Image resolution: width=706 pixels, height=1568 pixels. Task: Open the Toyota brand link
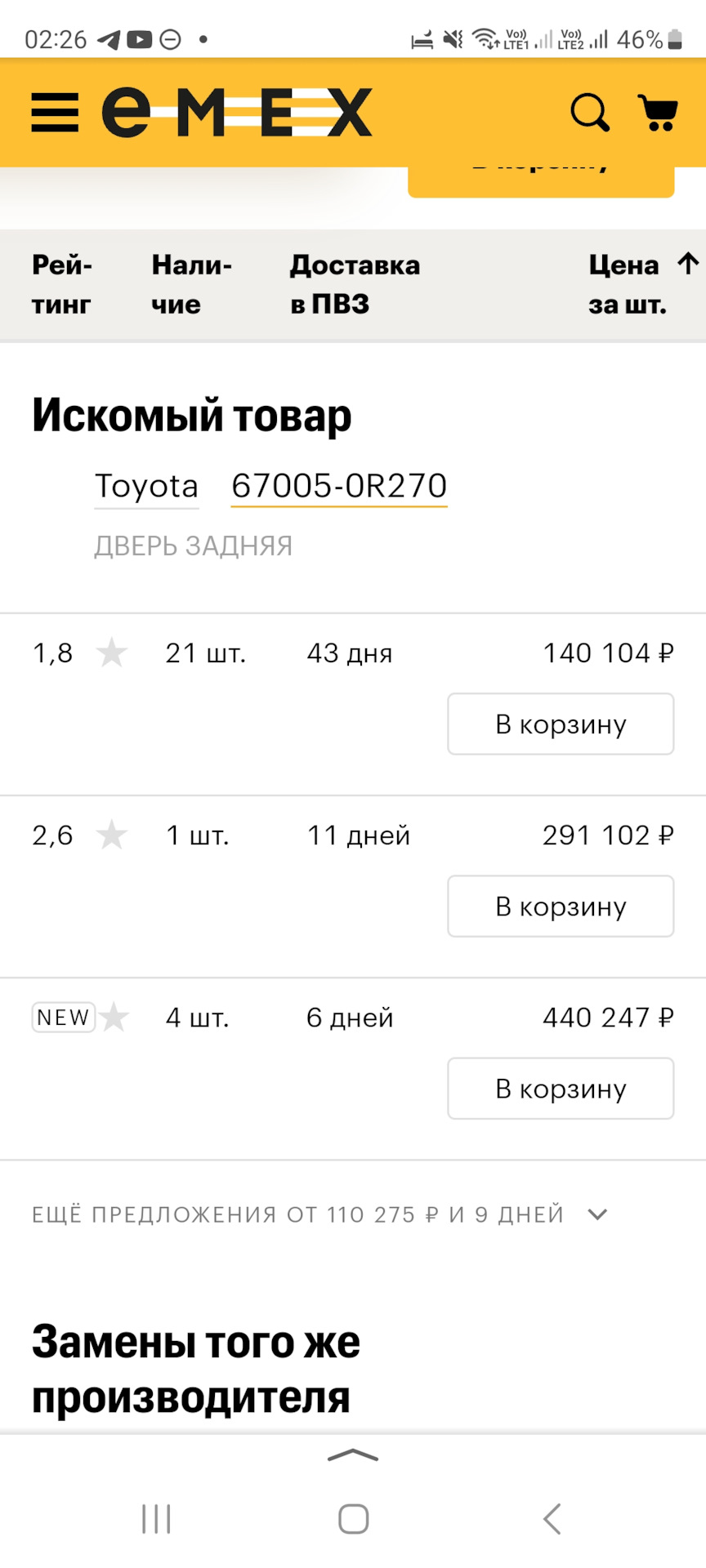[146, 486]
